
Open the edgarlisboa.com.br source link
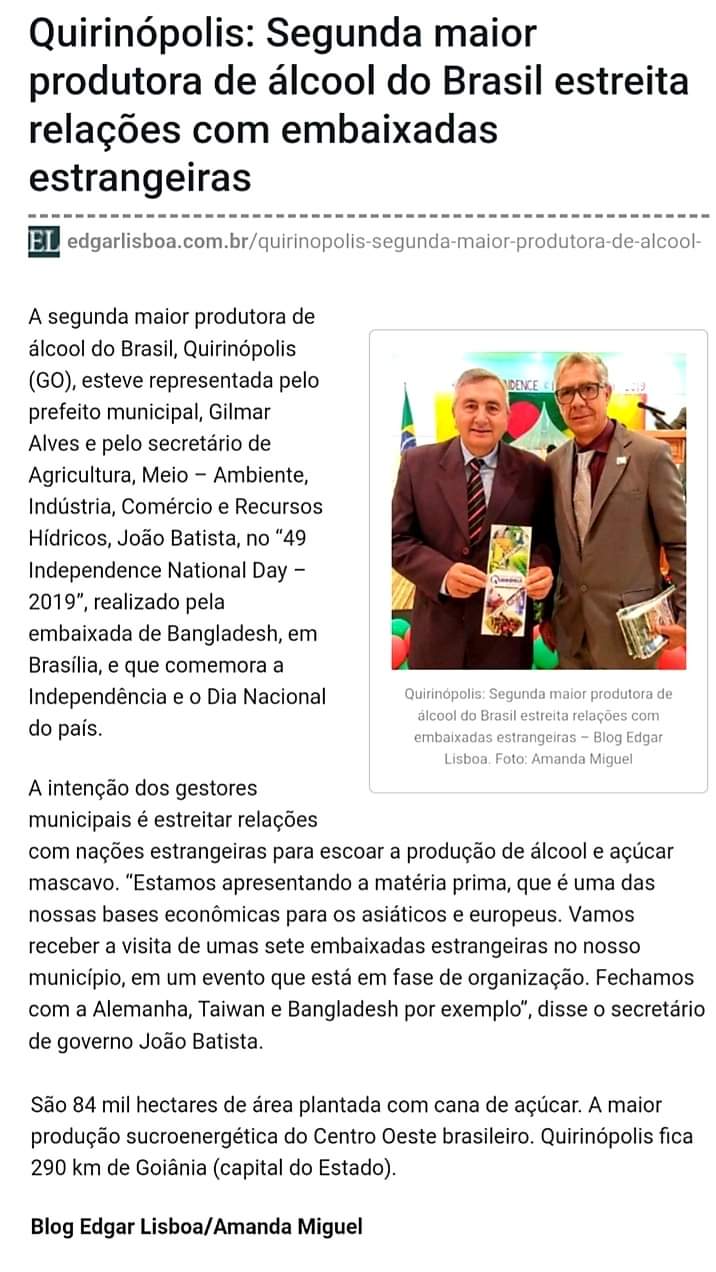pyautogui.click(x=380, y=242)
